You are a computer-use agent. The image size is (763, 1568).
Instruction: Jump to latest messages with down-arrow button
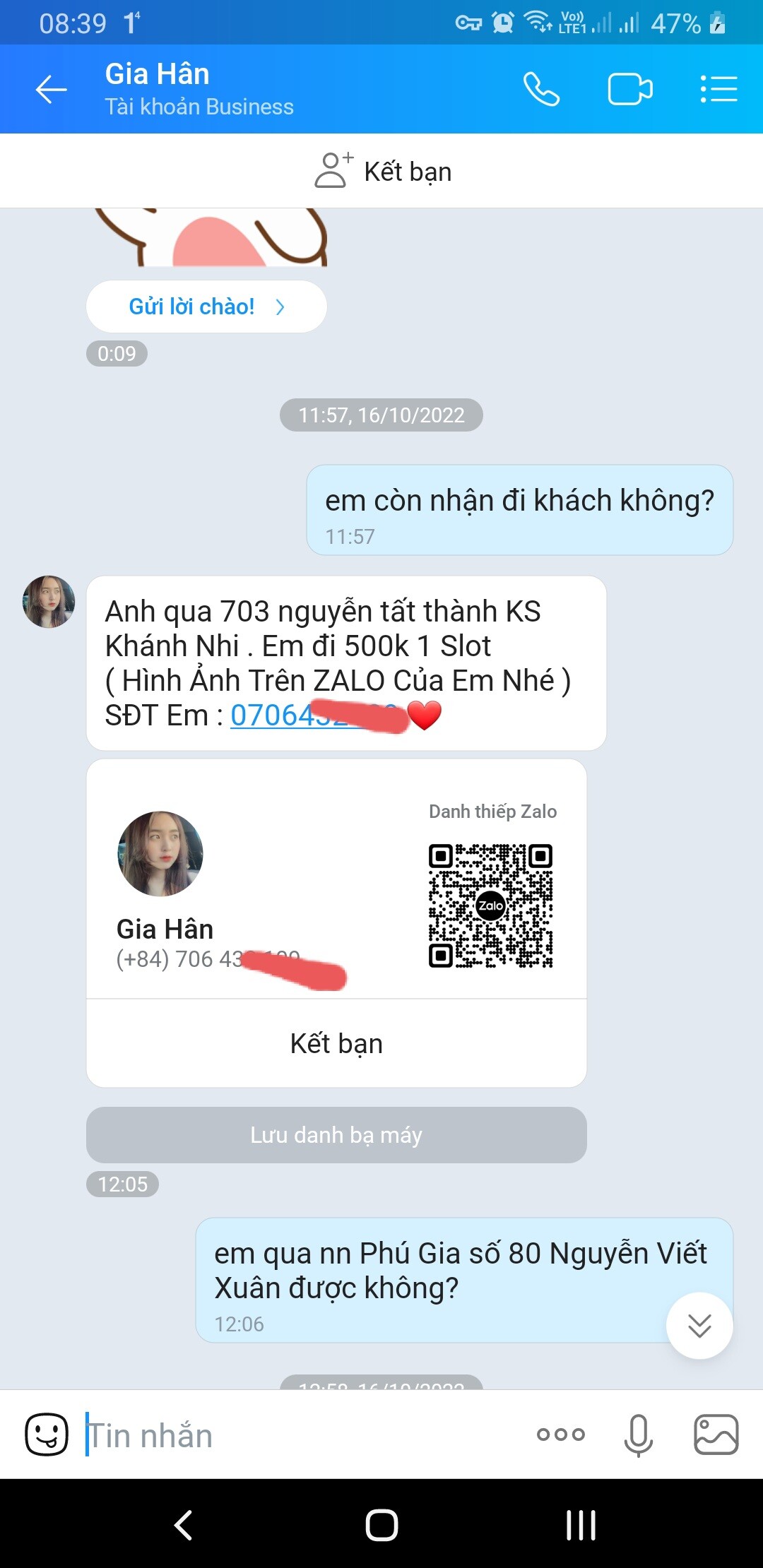click(699, 1326)
